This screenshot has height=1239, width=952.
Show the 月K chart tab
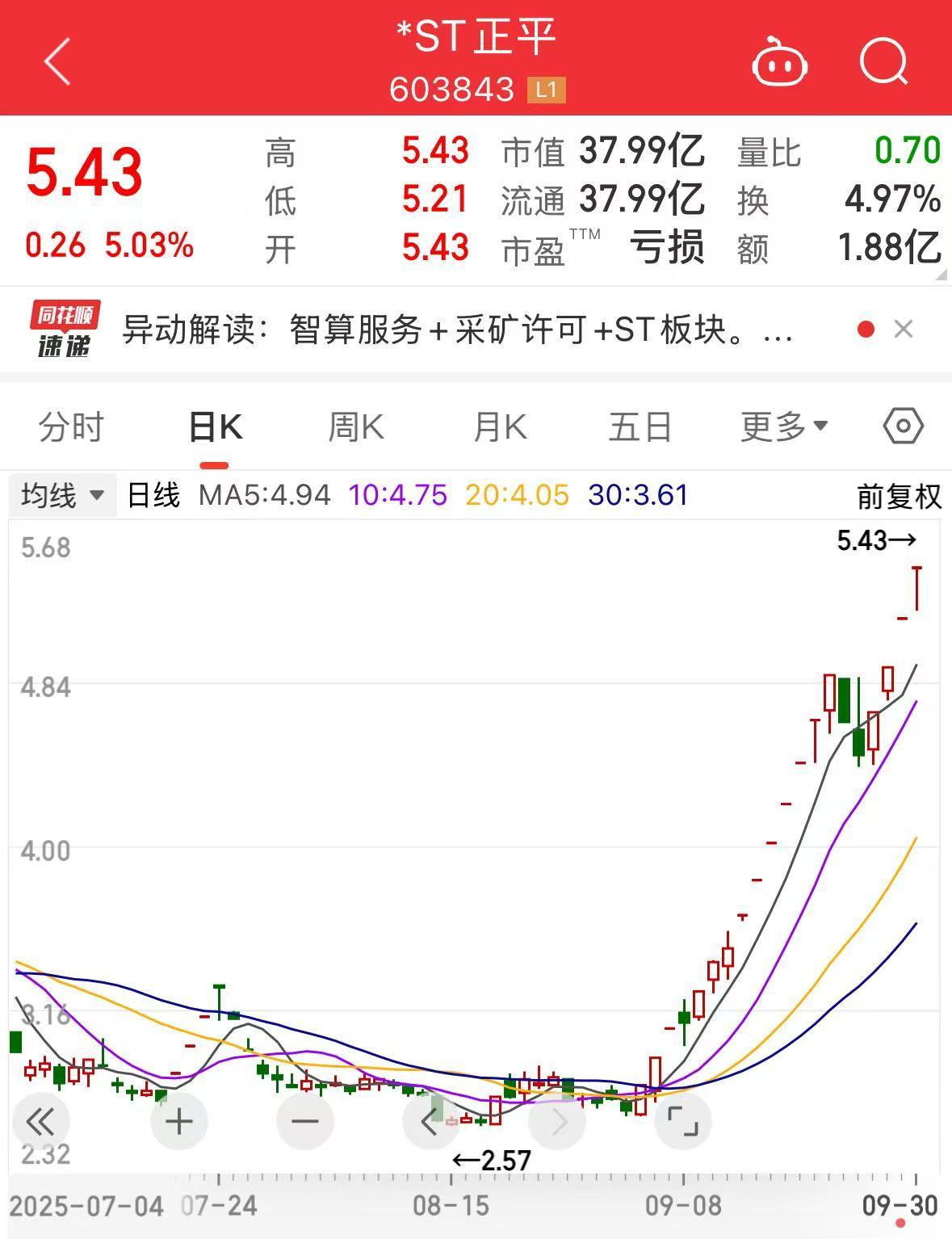click(x=500, y=426)
